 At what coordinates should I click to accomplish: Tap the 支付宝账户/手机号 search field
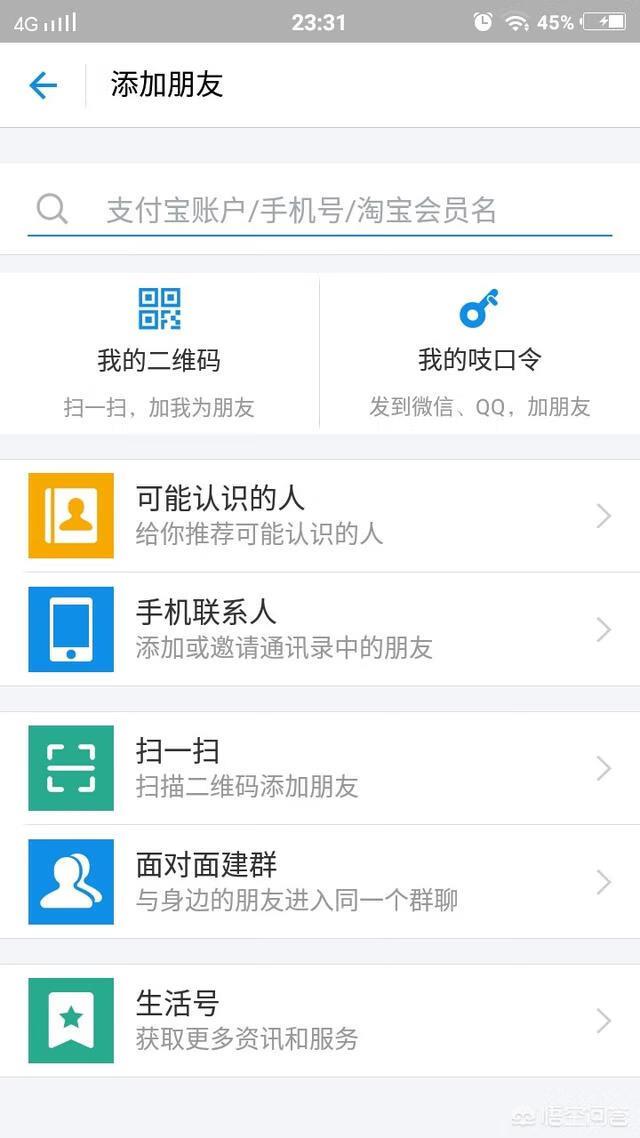point(320,210)
